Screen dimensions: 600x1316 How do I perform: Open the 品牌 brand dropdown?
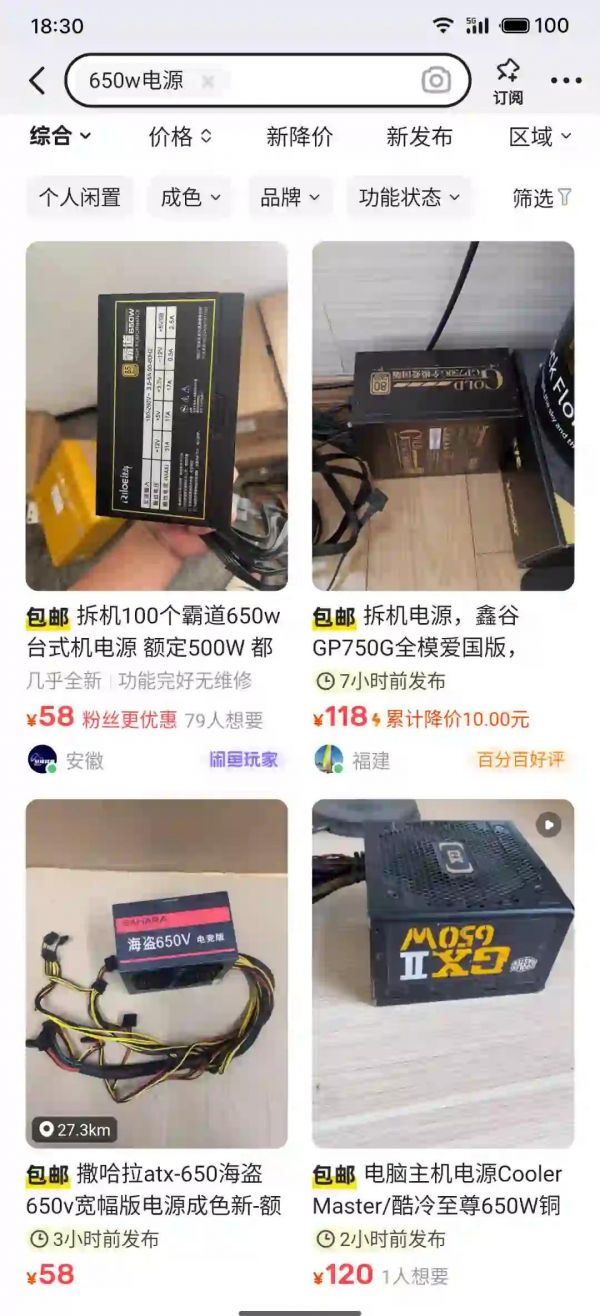(x=290, y=197)
